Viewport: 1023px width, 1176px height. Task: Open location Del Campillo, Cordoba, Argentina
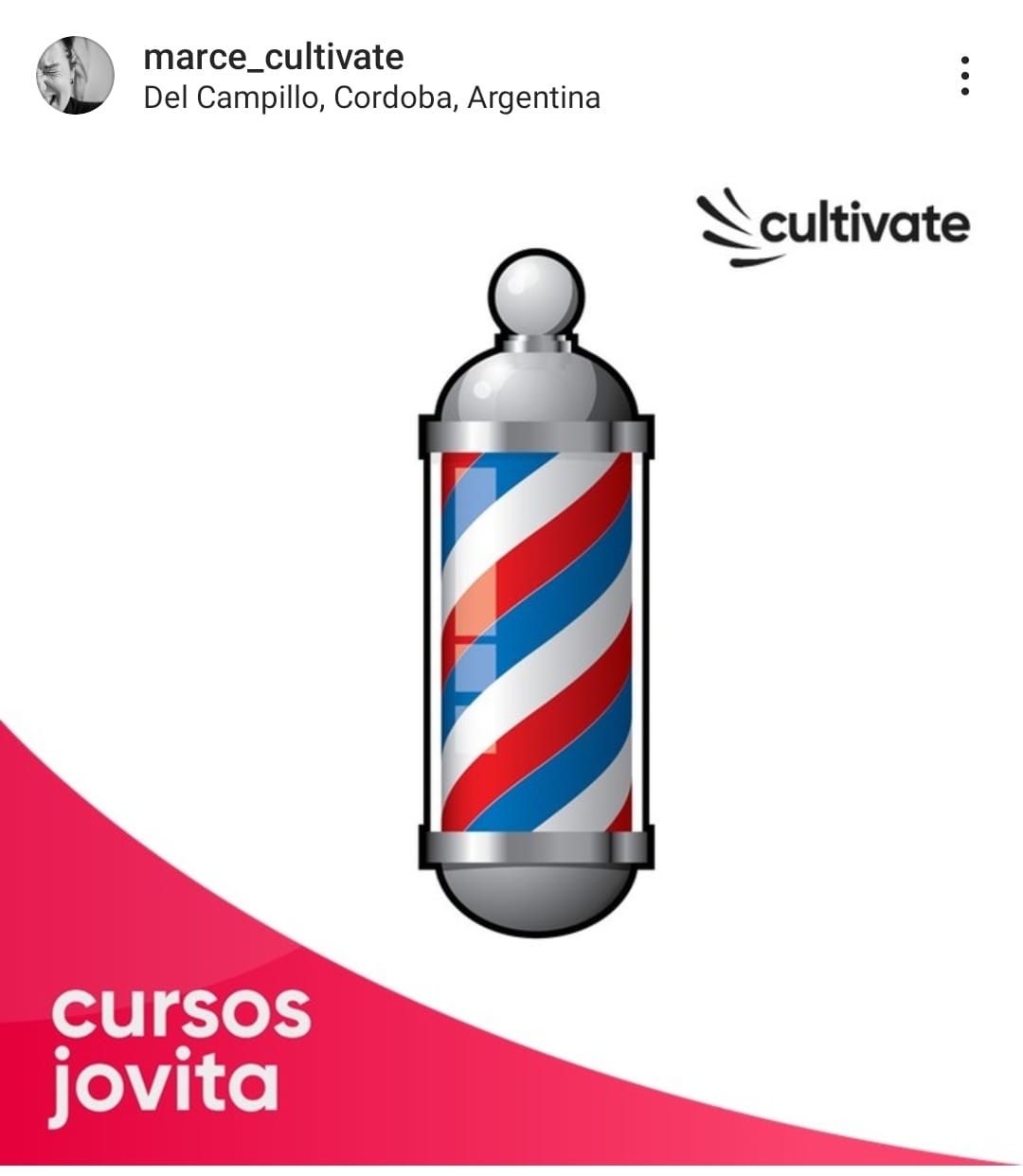(x=371, y=98)
